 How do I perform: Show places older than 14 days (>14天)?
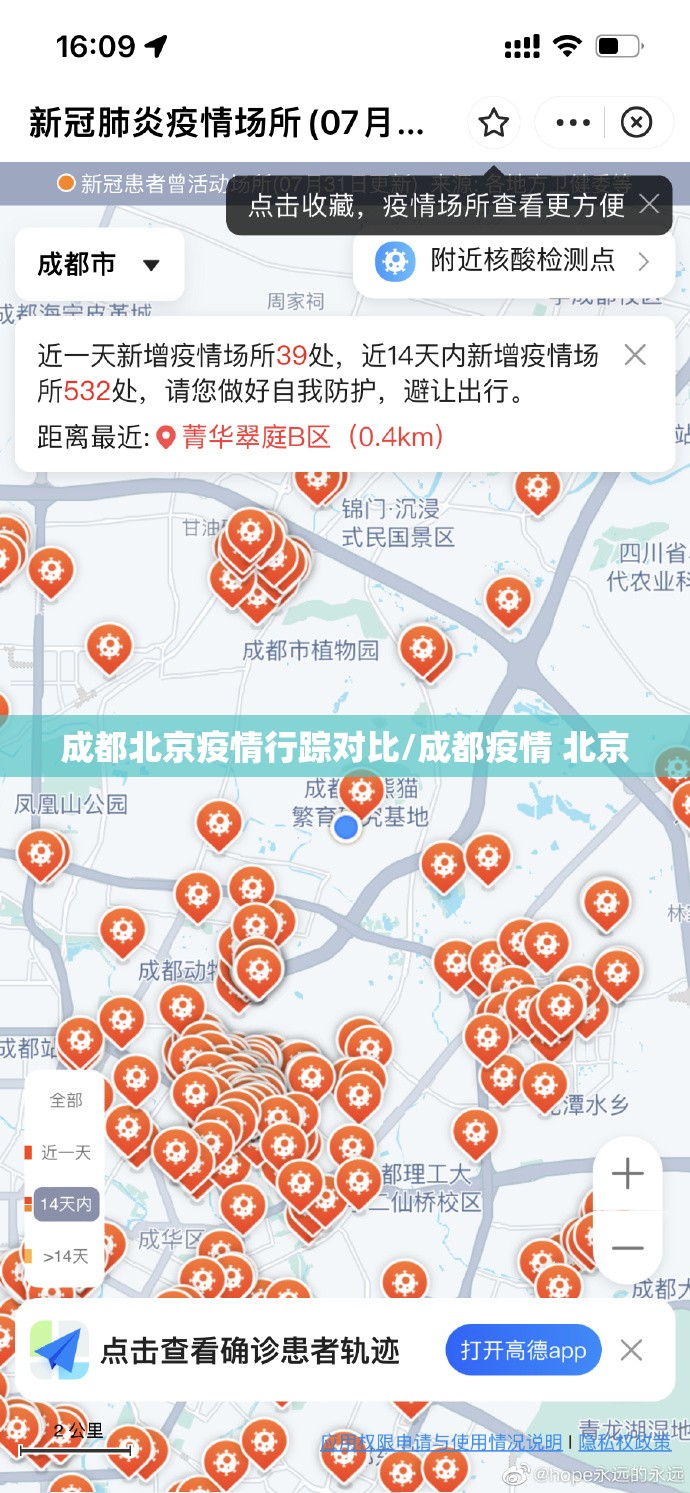pyautogui.click(x=66, y=1256)
